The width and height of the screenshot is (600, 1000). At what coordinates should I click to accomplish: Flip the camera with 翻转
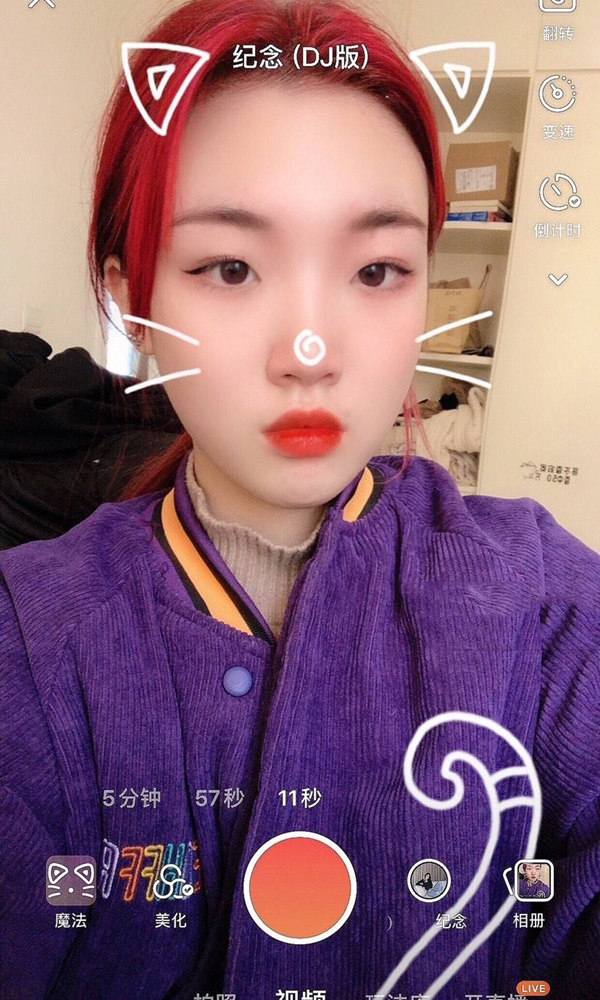[558, 20]
